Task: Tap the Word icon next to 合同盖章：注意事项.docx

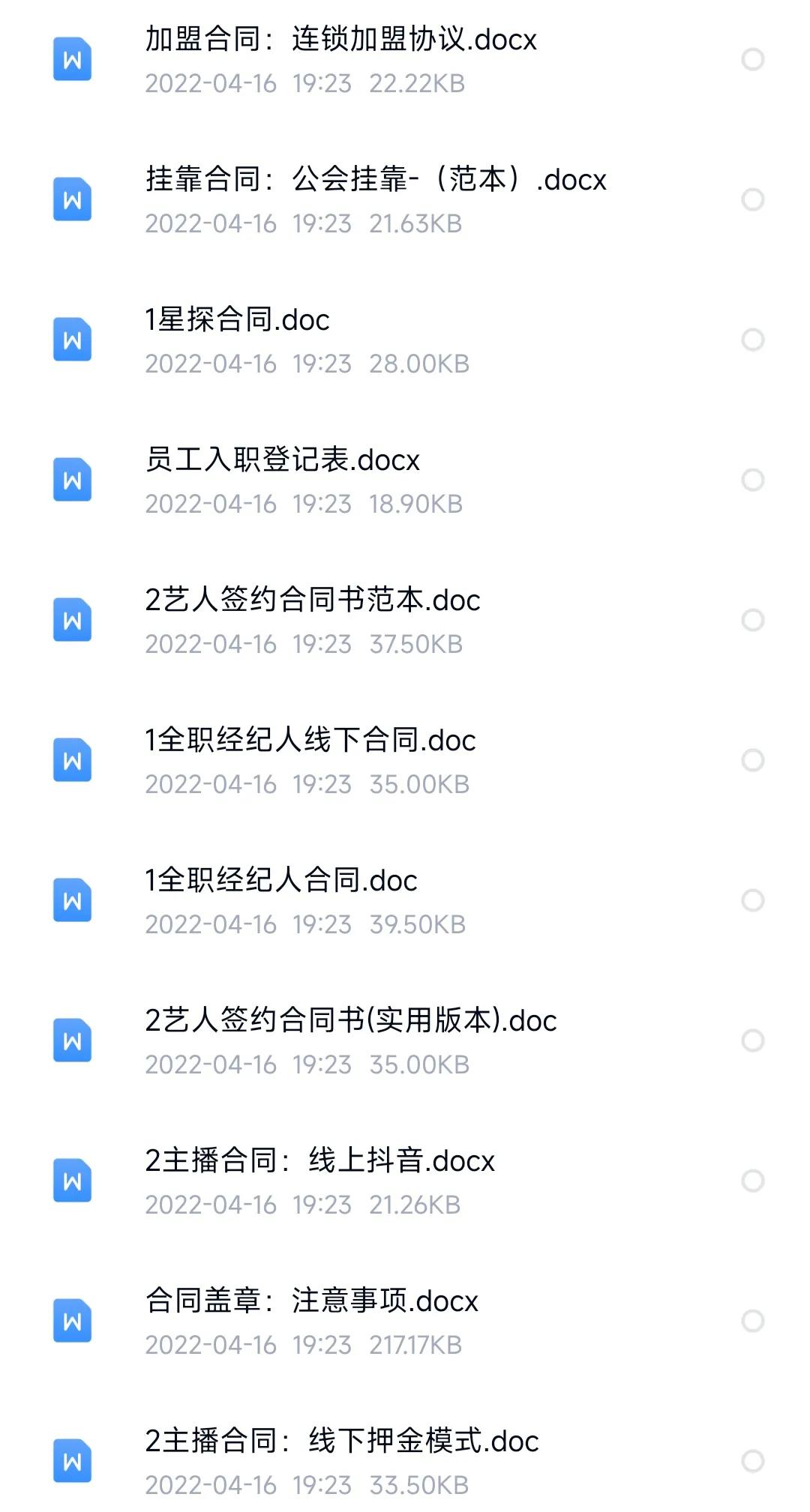Action: click(72, 1320)
